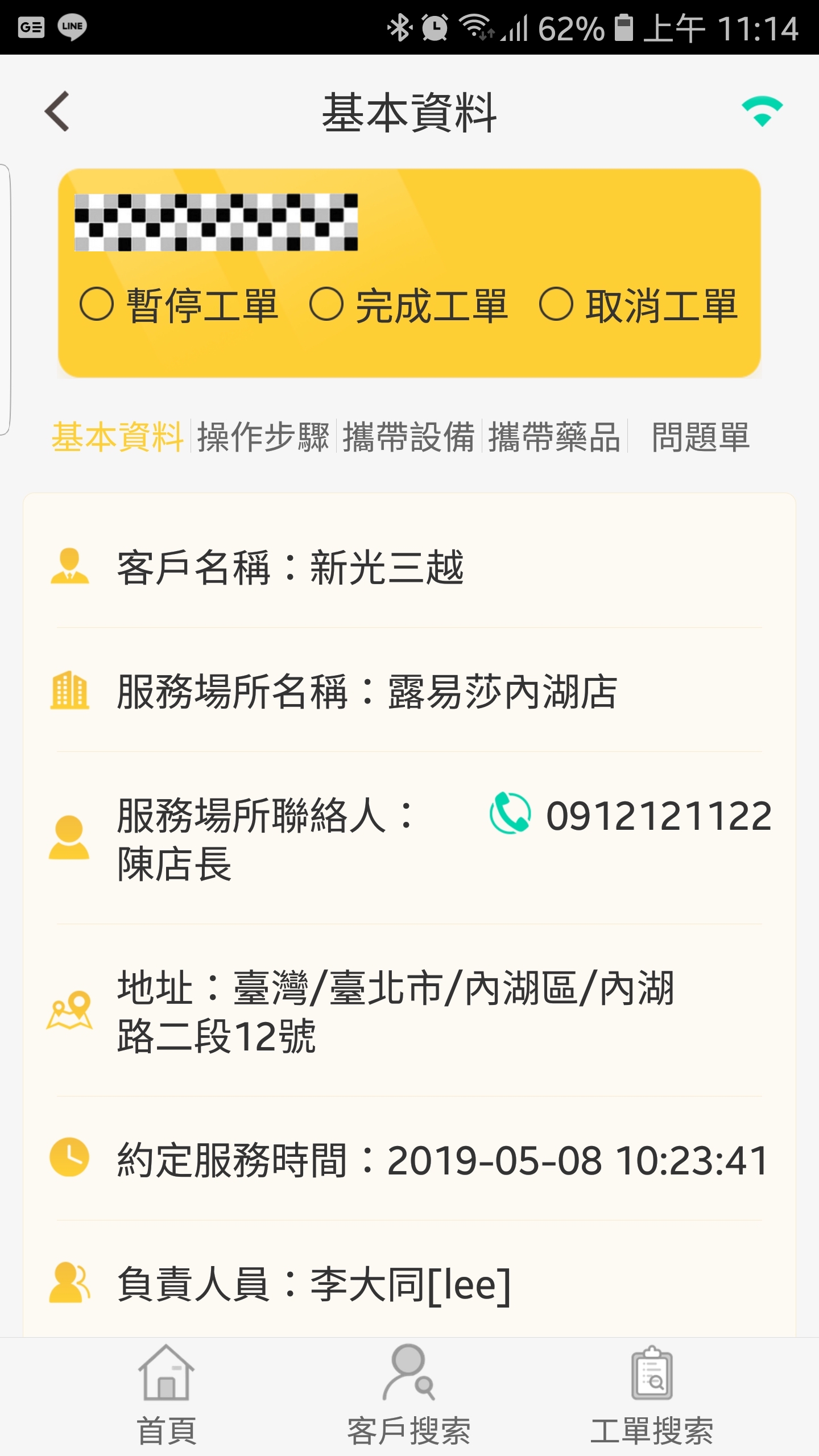Screen dimensions: 819x1456
Task: Open the 問題單 tab
Action: (701, 437)
